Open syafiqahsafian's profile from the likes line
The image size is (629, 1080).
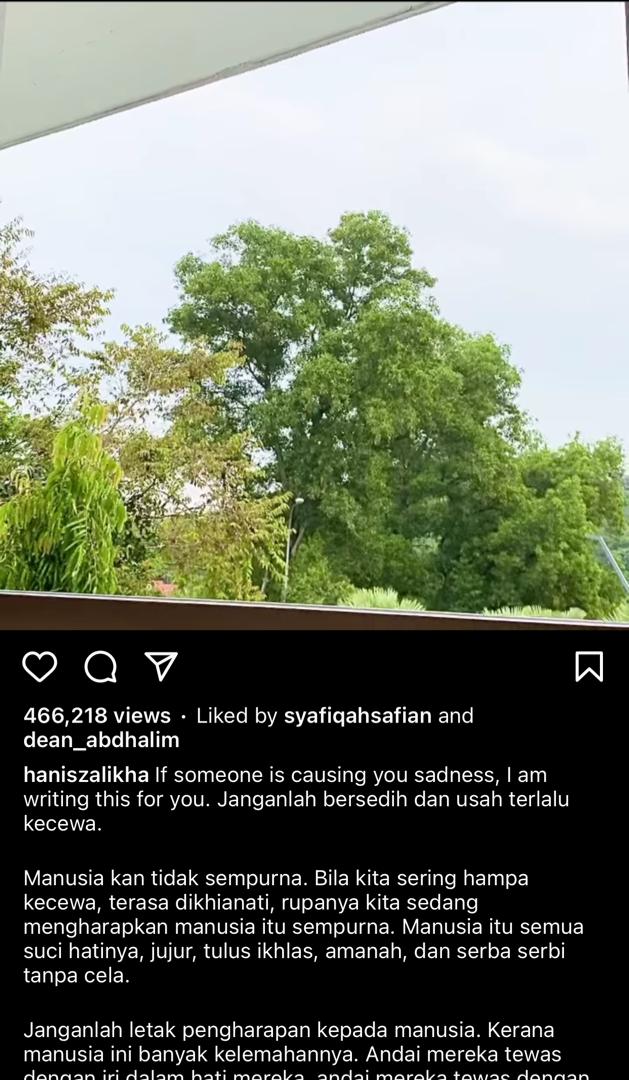pyautogui.click(x=358, y=716)
